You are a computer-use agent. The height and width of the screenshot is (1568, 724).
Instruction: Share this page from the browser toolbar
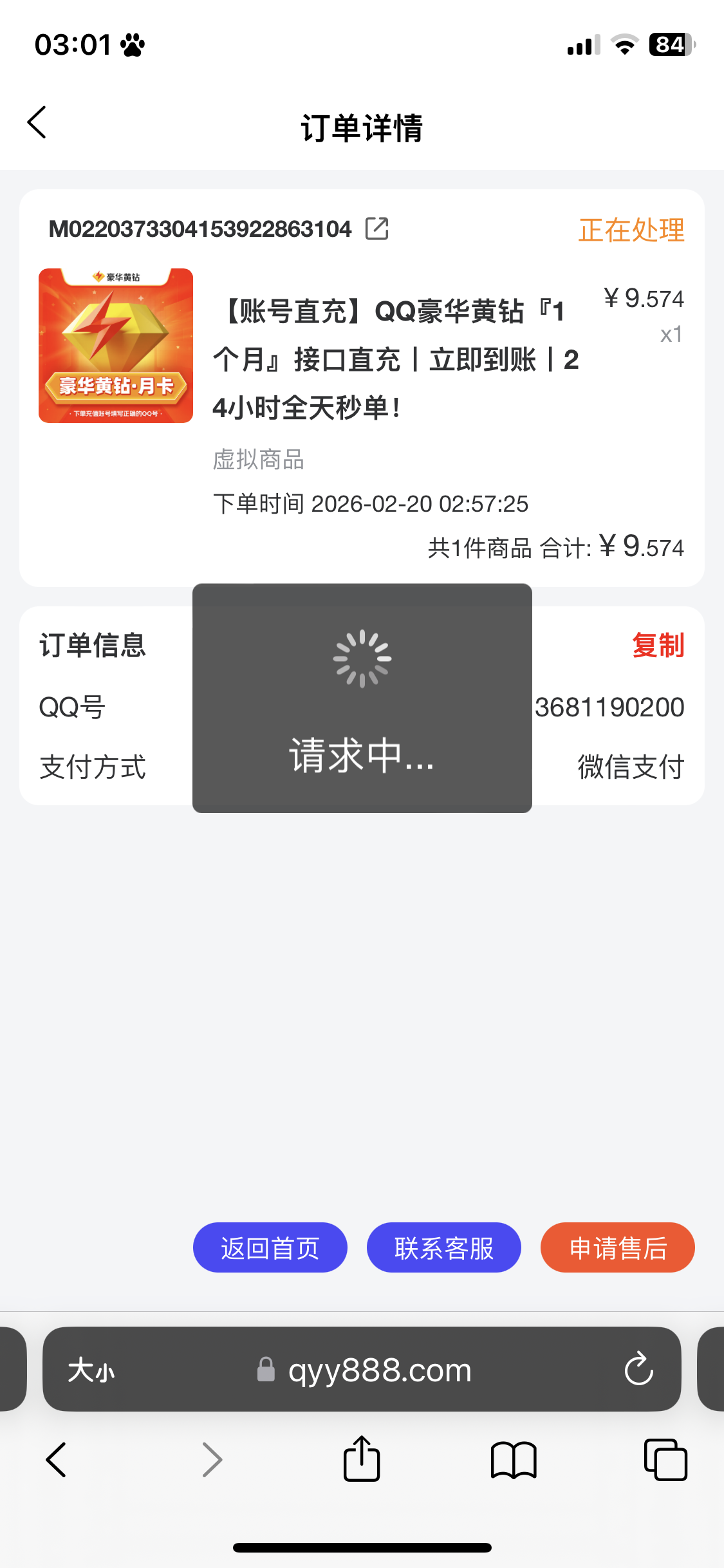point(362,1459)
